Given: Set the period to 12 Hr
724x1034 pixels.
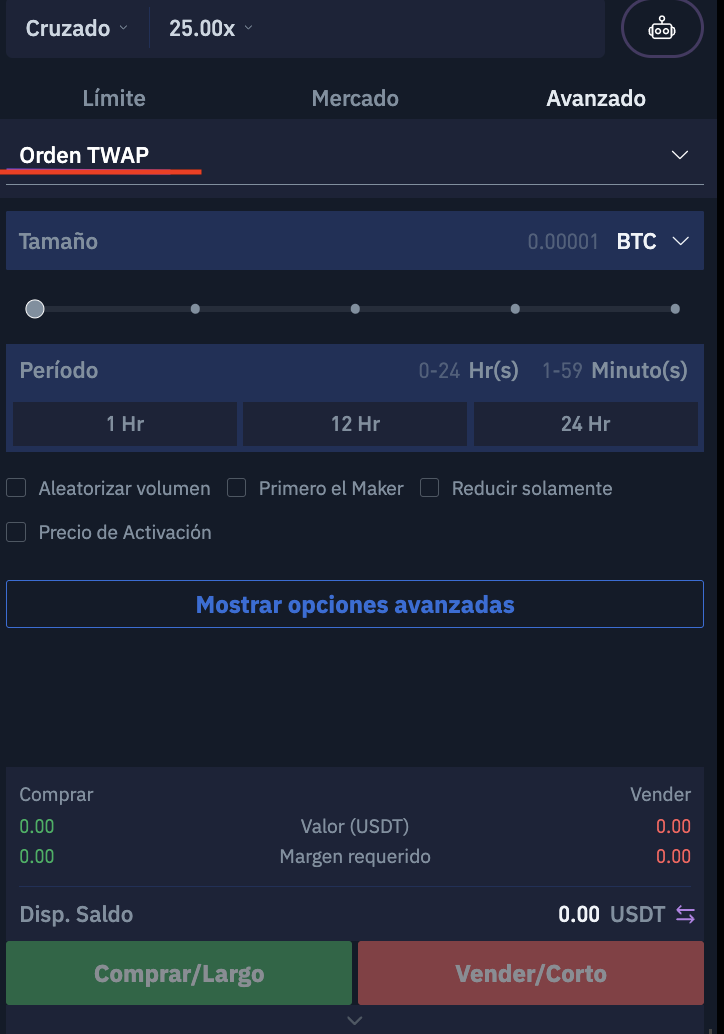Looking at the screenshot, I should pyautogui.click(x=355, y=424).
